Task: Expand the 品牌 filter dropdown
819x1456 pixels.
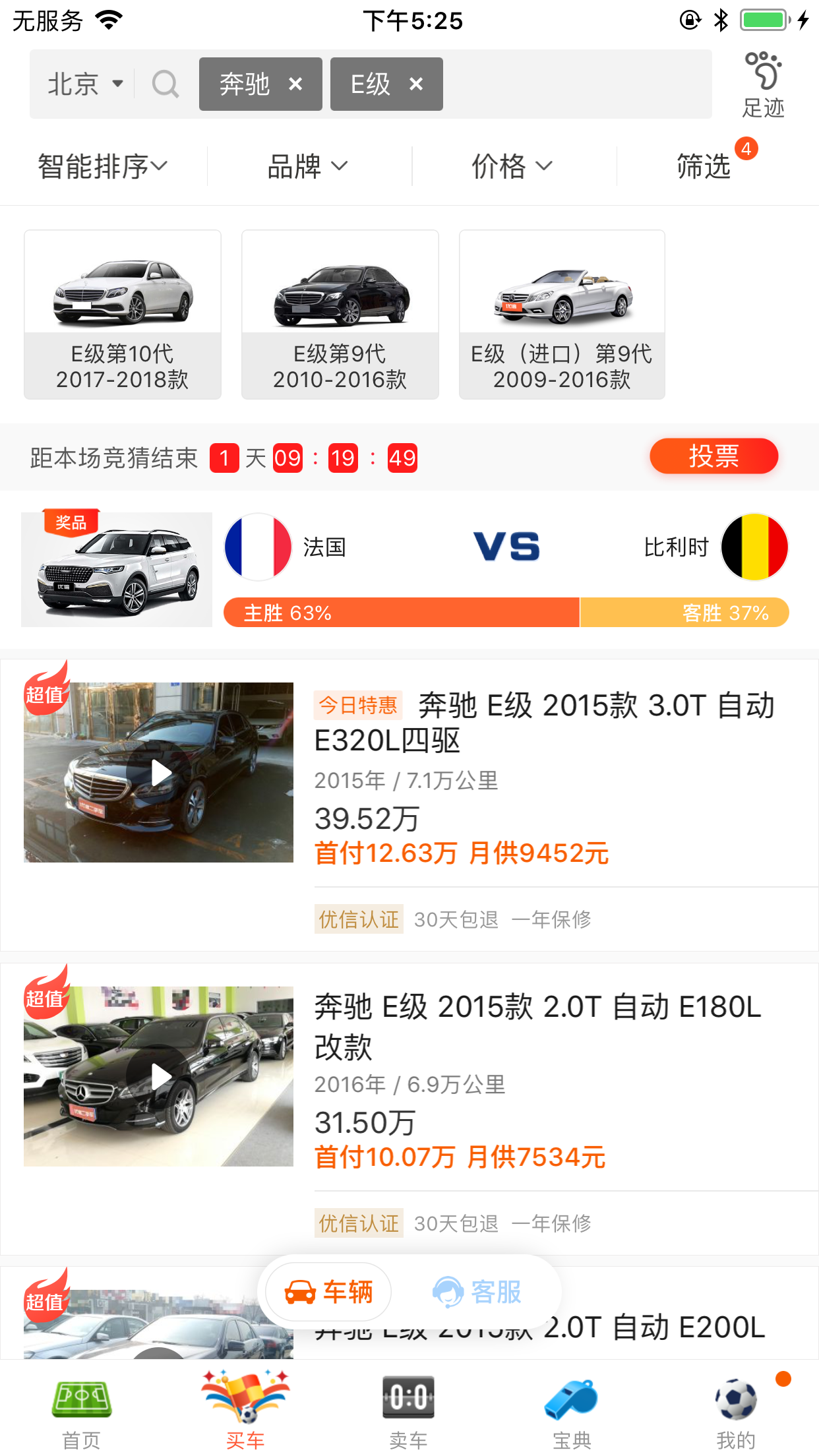Action: coord(307,166)
